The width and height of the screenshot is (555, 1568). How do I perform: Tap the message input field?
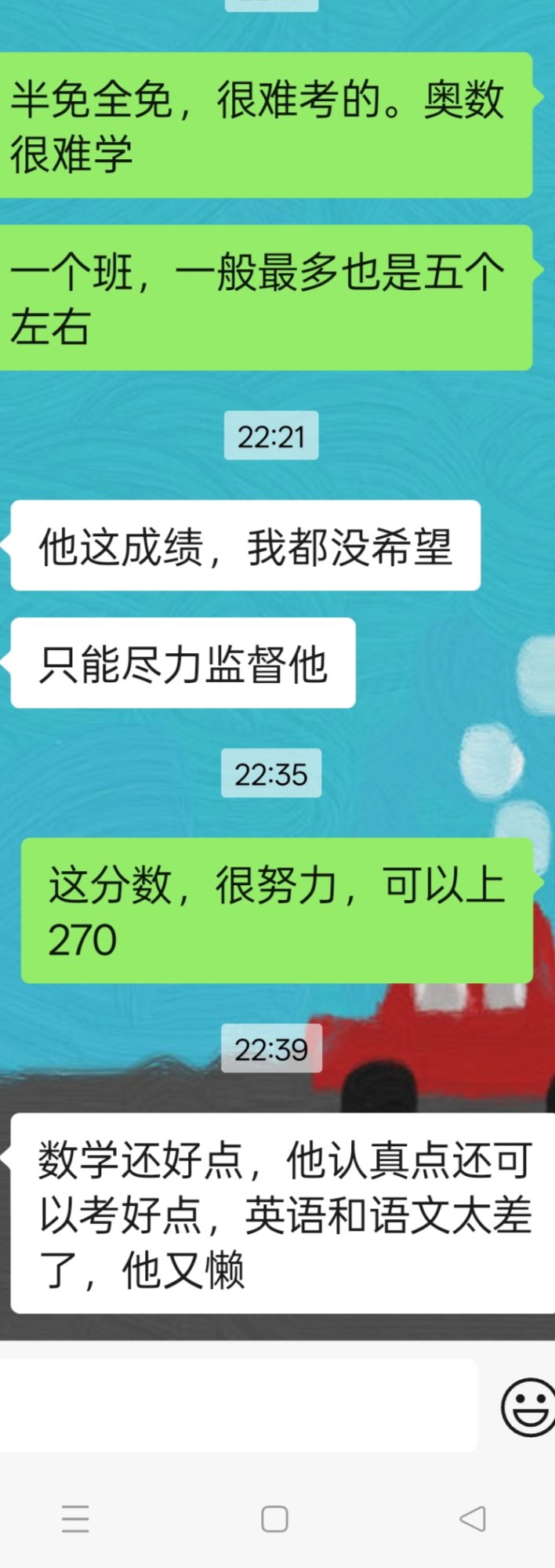tap(235, 1405)
